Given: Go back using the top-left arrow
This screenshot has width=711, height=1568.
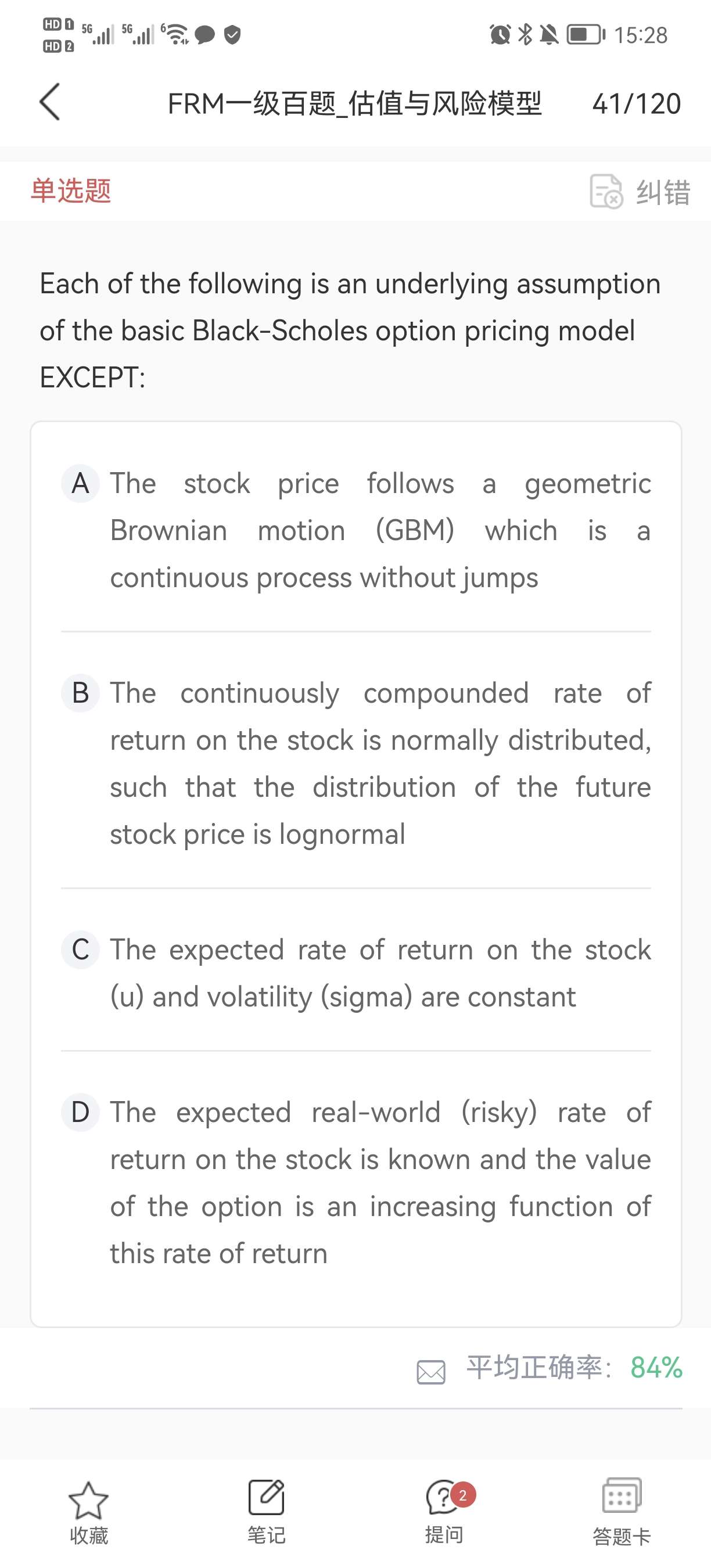Looking at the screenshot, I should [50, 102].
